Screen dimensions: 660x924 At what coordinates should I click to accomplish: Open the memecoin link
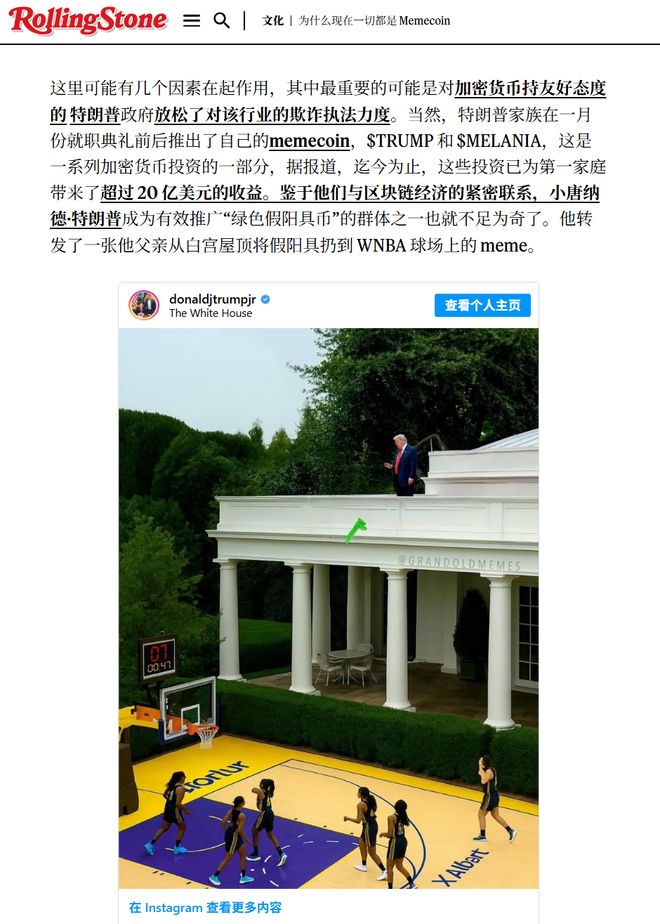tap(309, 140)
